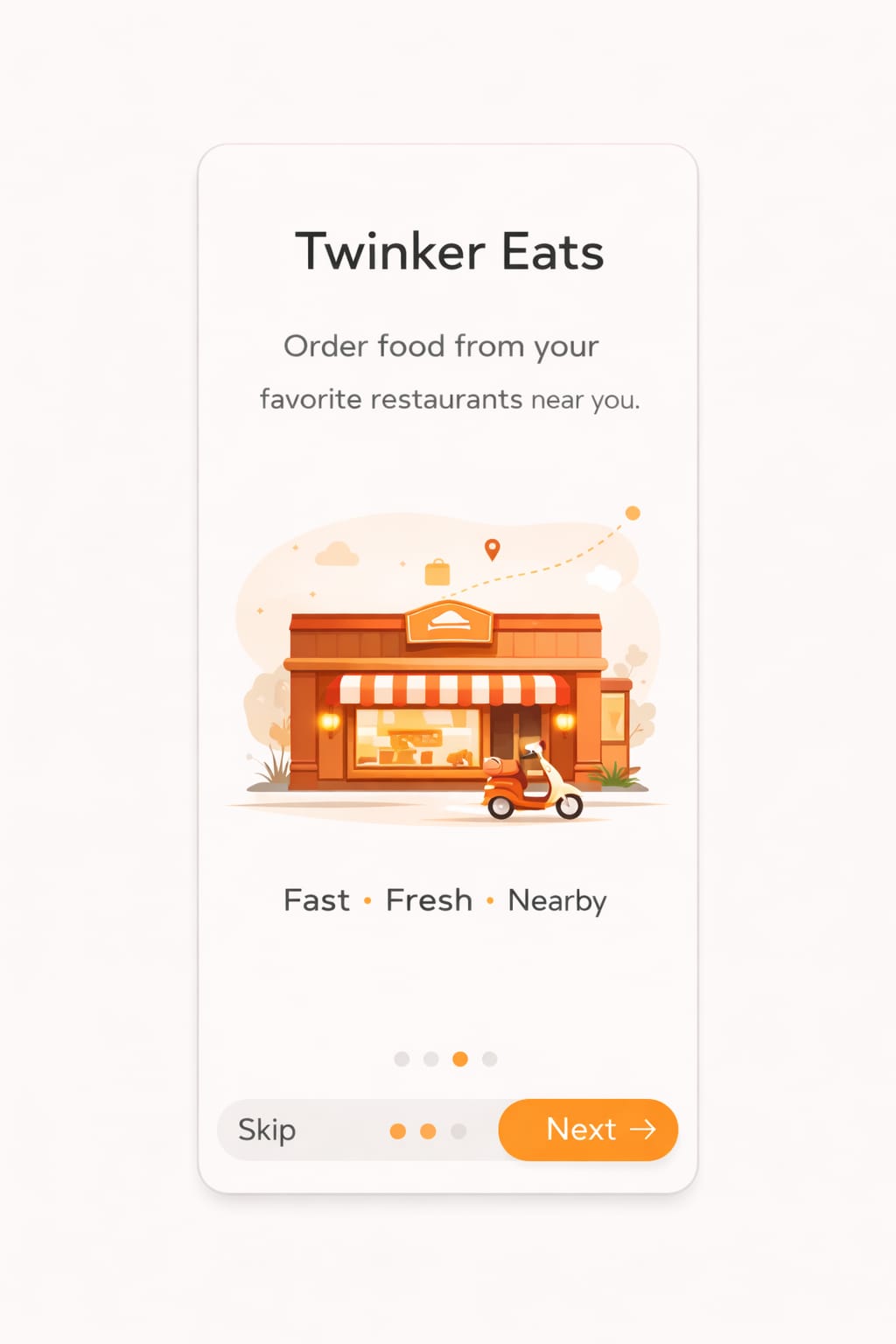Click the location pin icon above the restaurant

click(x=492, y=551)
